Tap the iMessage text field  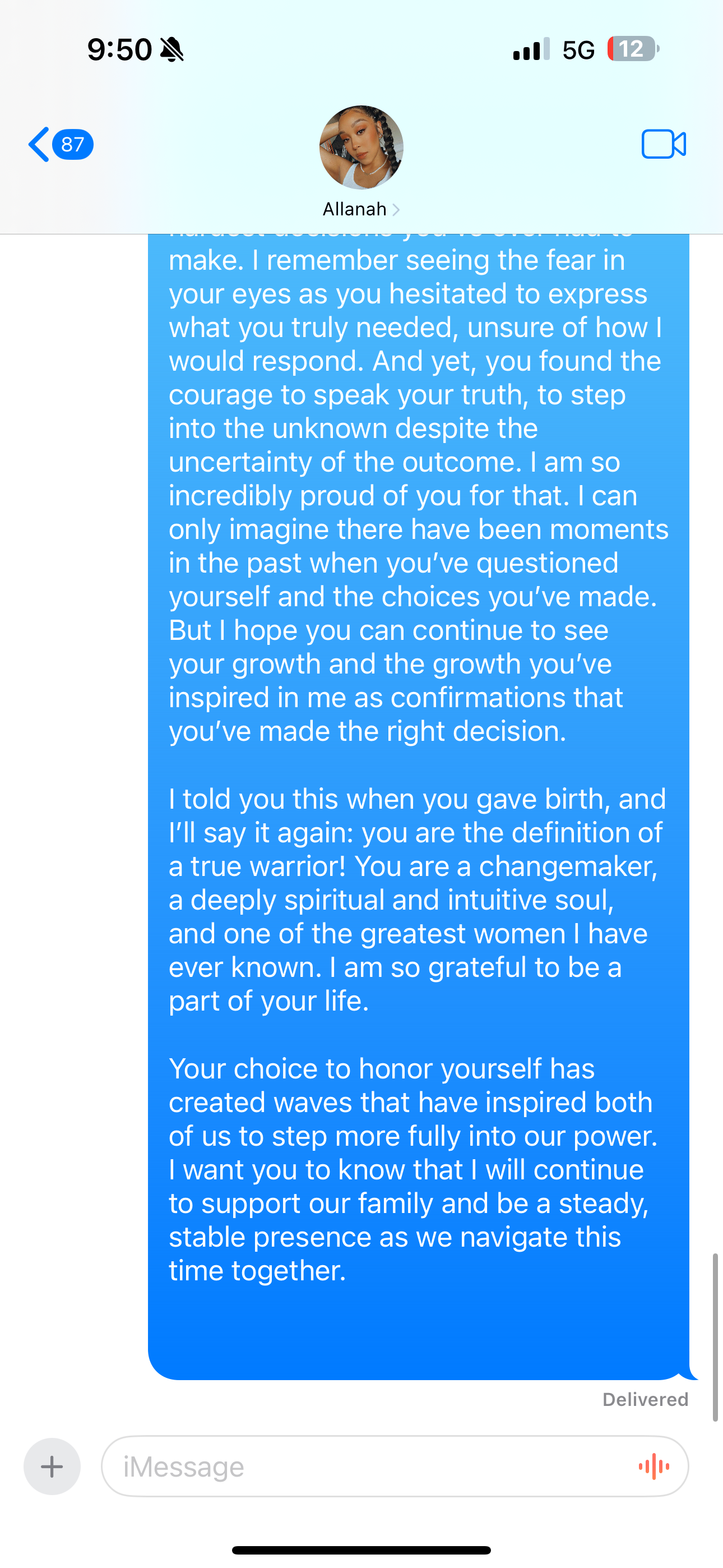click(365, 1466)
